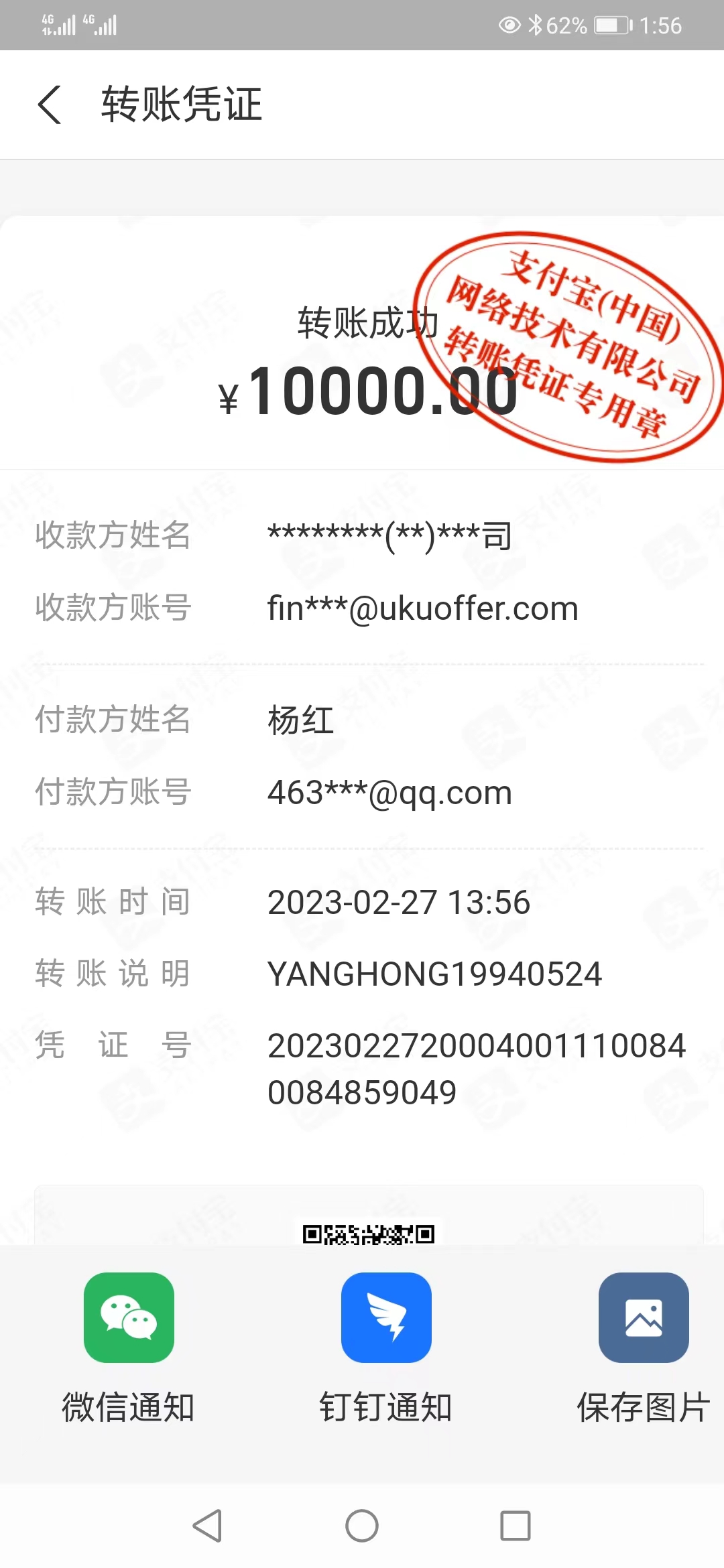Tap the system back button
This screenshot has width=724, height=1568.
point(207,1526)
